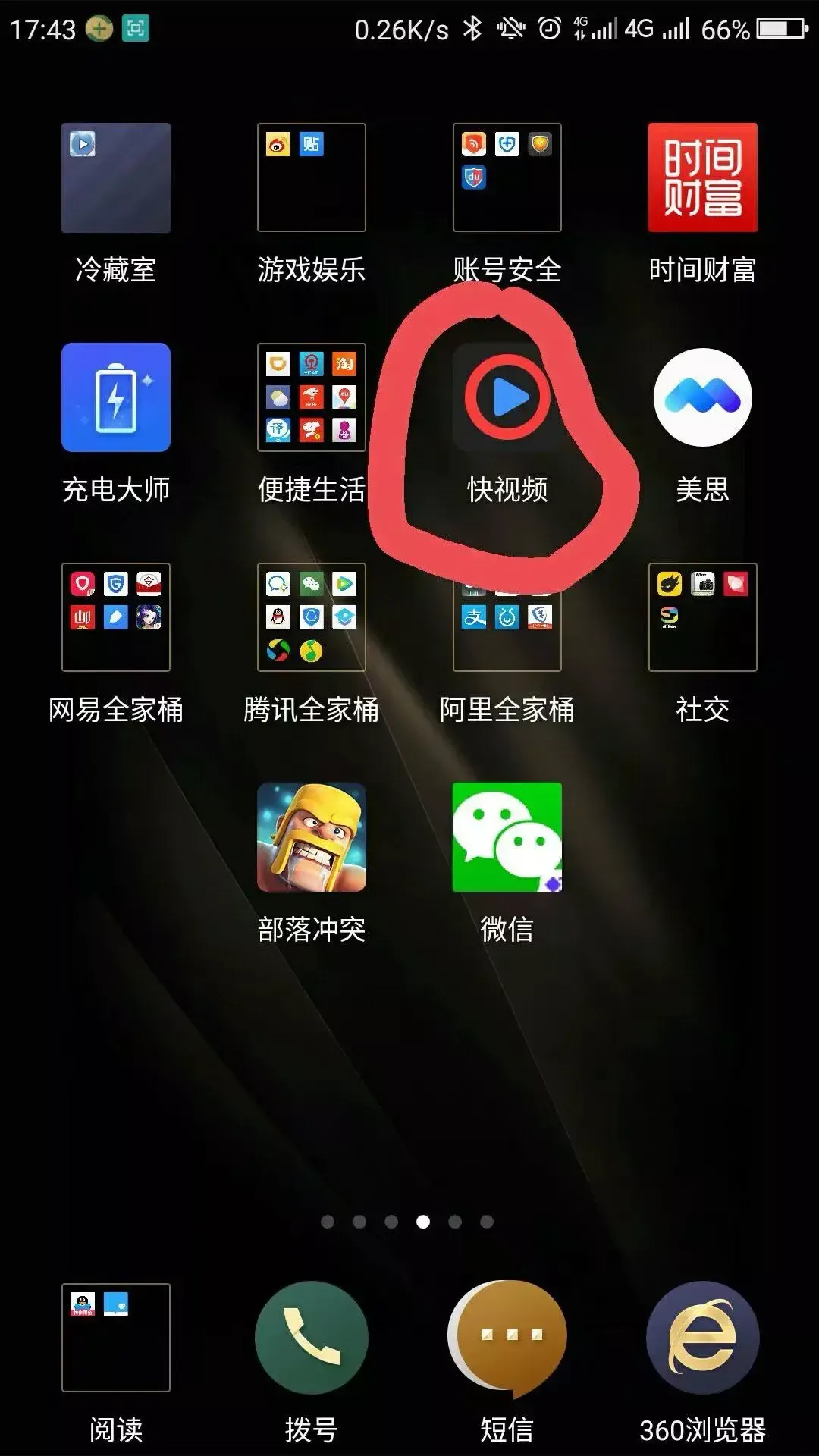Open the 阅读 folder in the dock
819x1456 pixels.
116,1338
